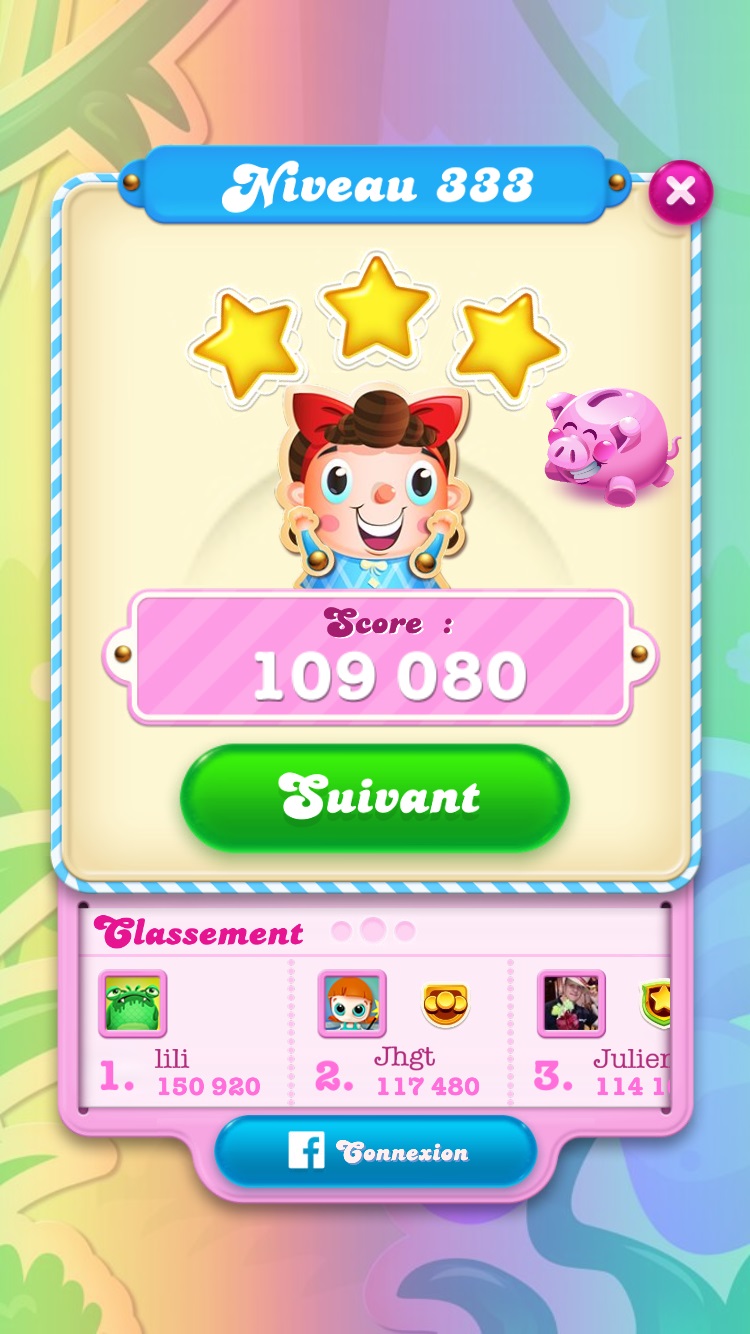Screen dimensions: 750x1334
Task: Close the Niveau 333 results dialog
Action: [x=681, y=191]
